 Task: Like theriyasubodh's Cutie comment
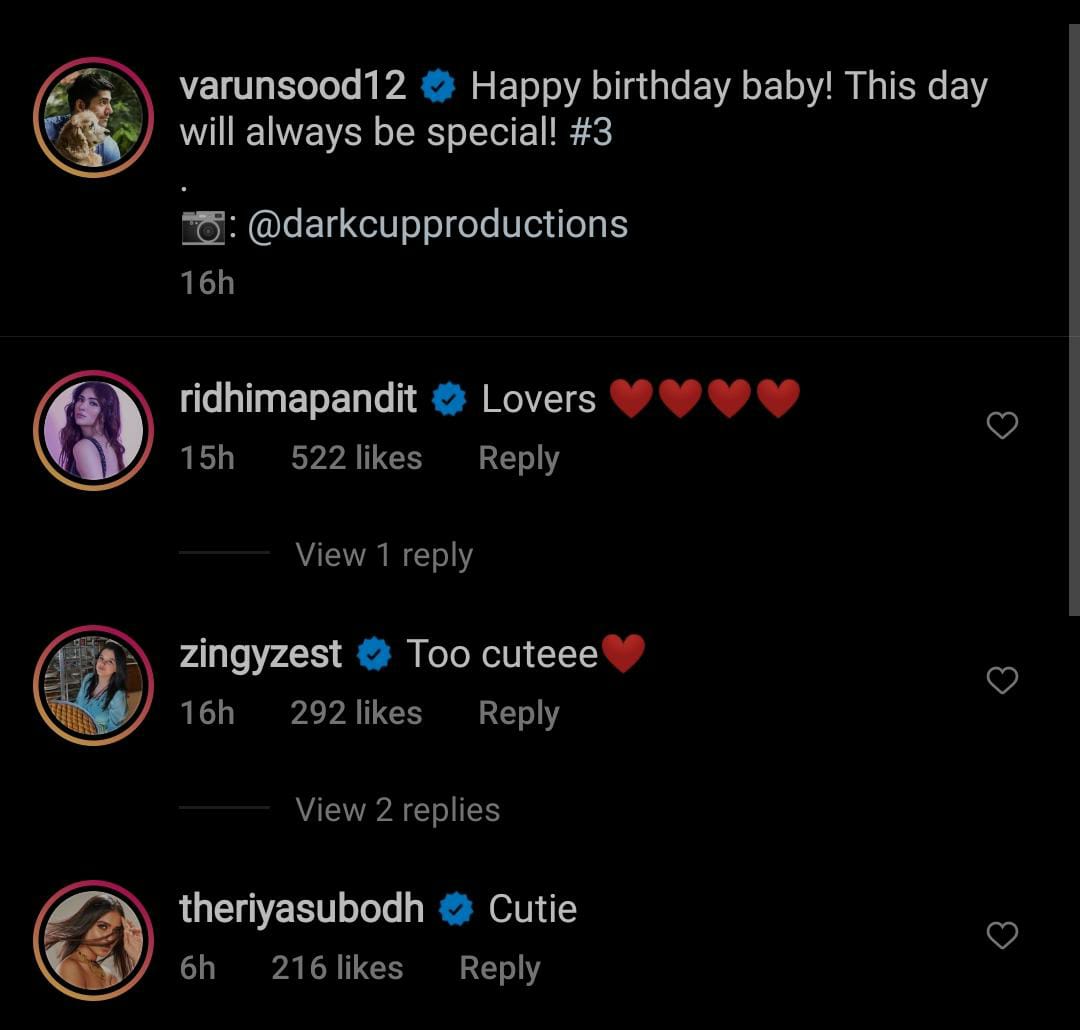[1001, 936]
